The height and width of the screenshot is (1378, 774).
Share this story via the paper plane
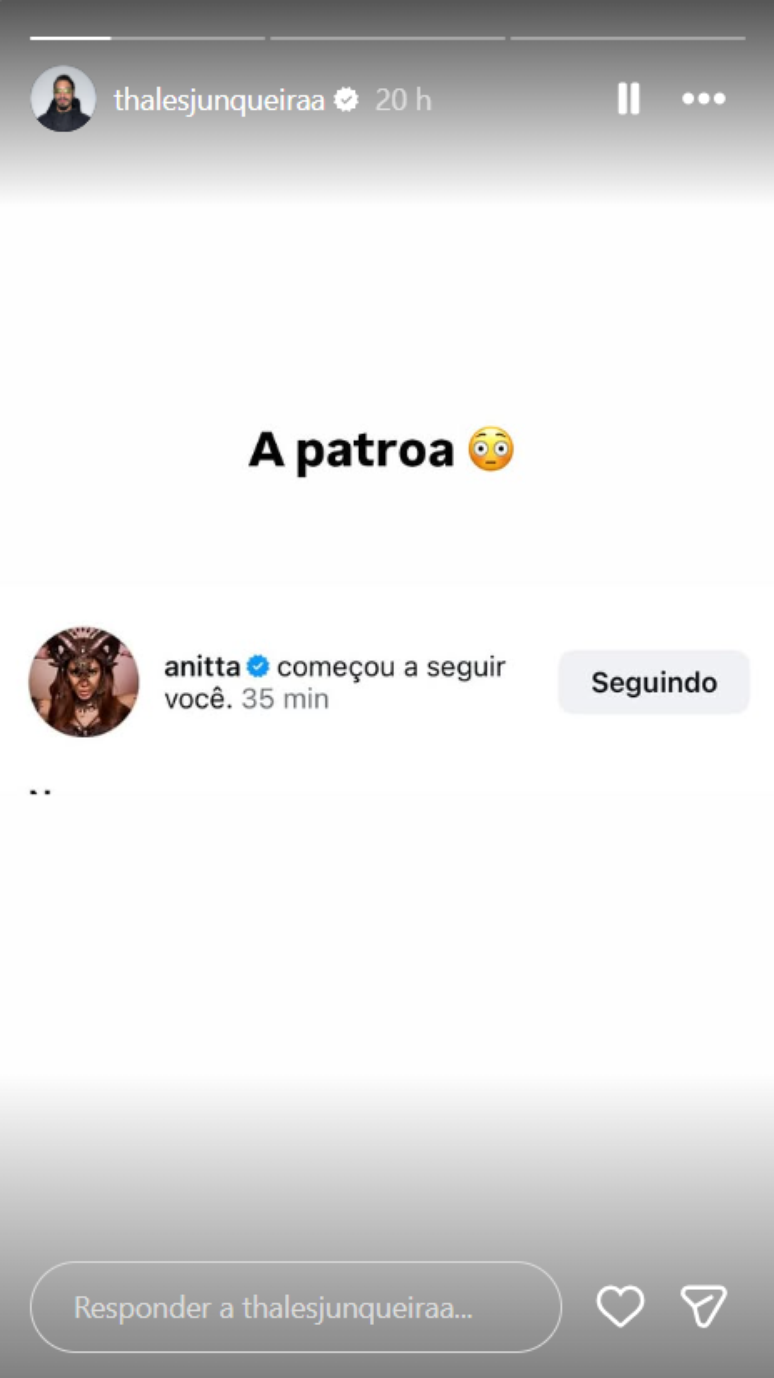pyautogui.click(x=703, y=1306)
